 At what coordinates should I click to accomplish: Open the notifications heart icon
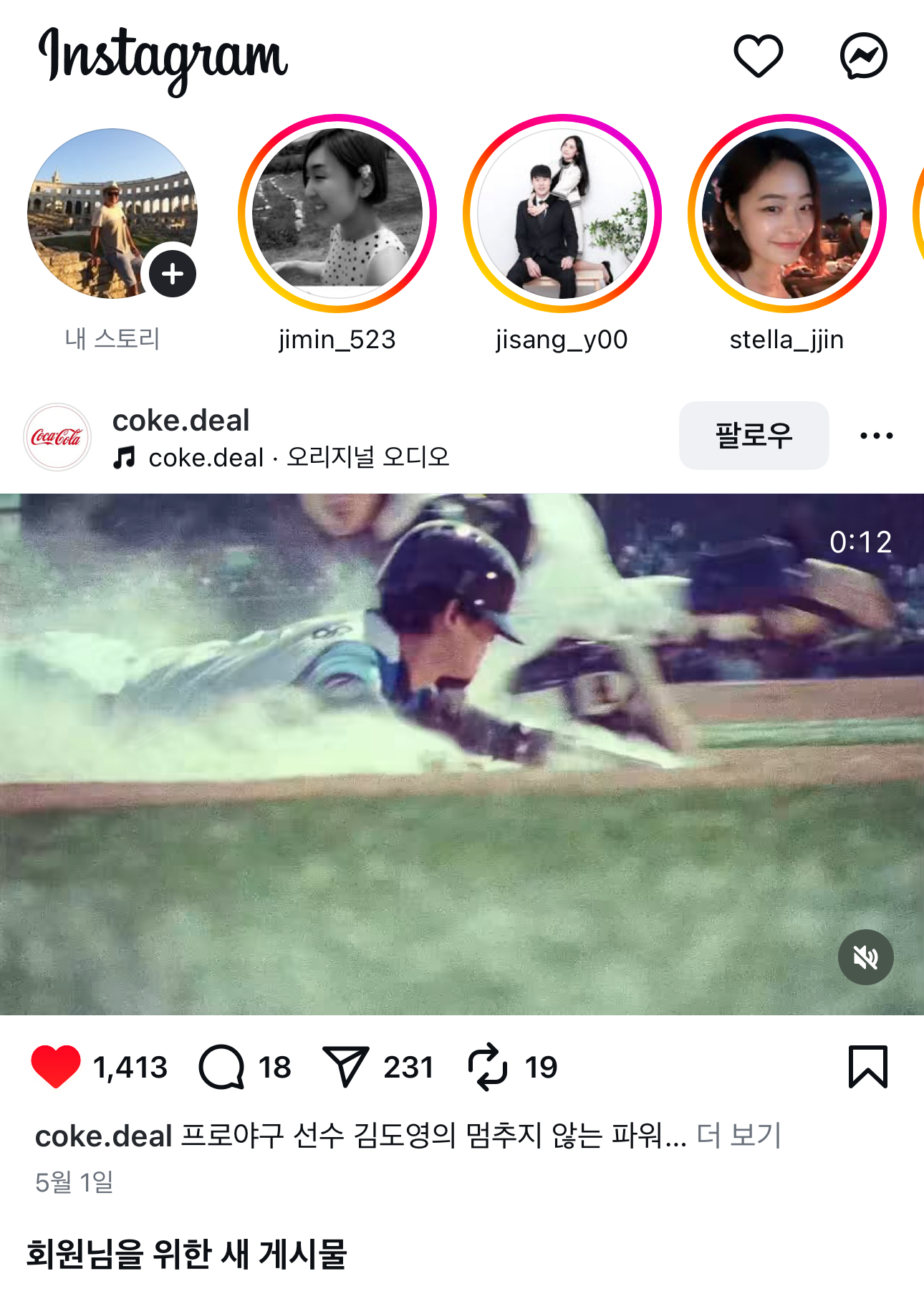coord(758,56)
